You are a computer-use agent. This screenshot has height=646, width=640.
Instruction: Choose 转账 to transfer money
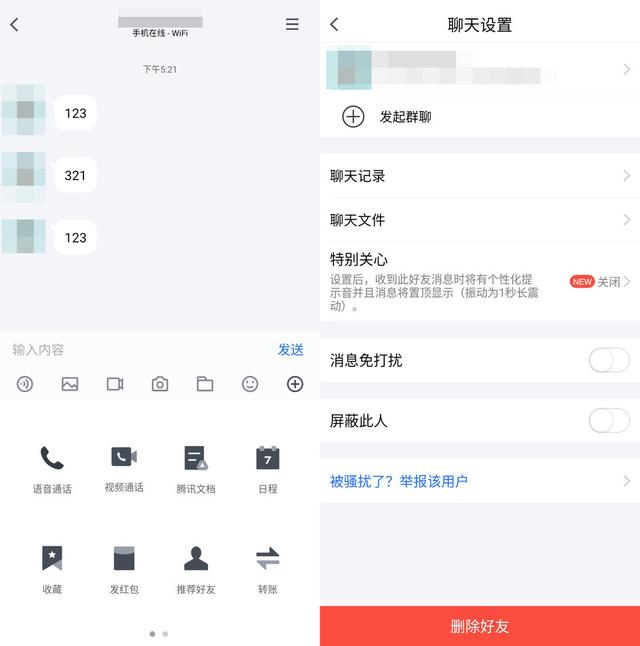click(267, 568)
